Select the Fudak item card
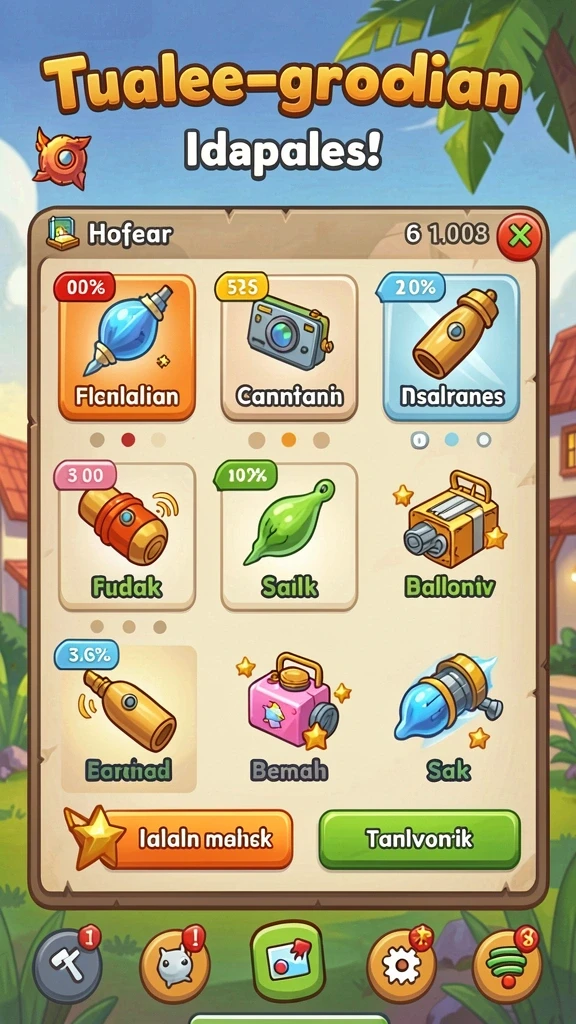The image size is (576, 1024). 127,536
